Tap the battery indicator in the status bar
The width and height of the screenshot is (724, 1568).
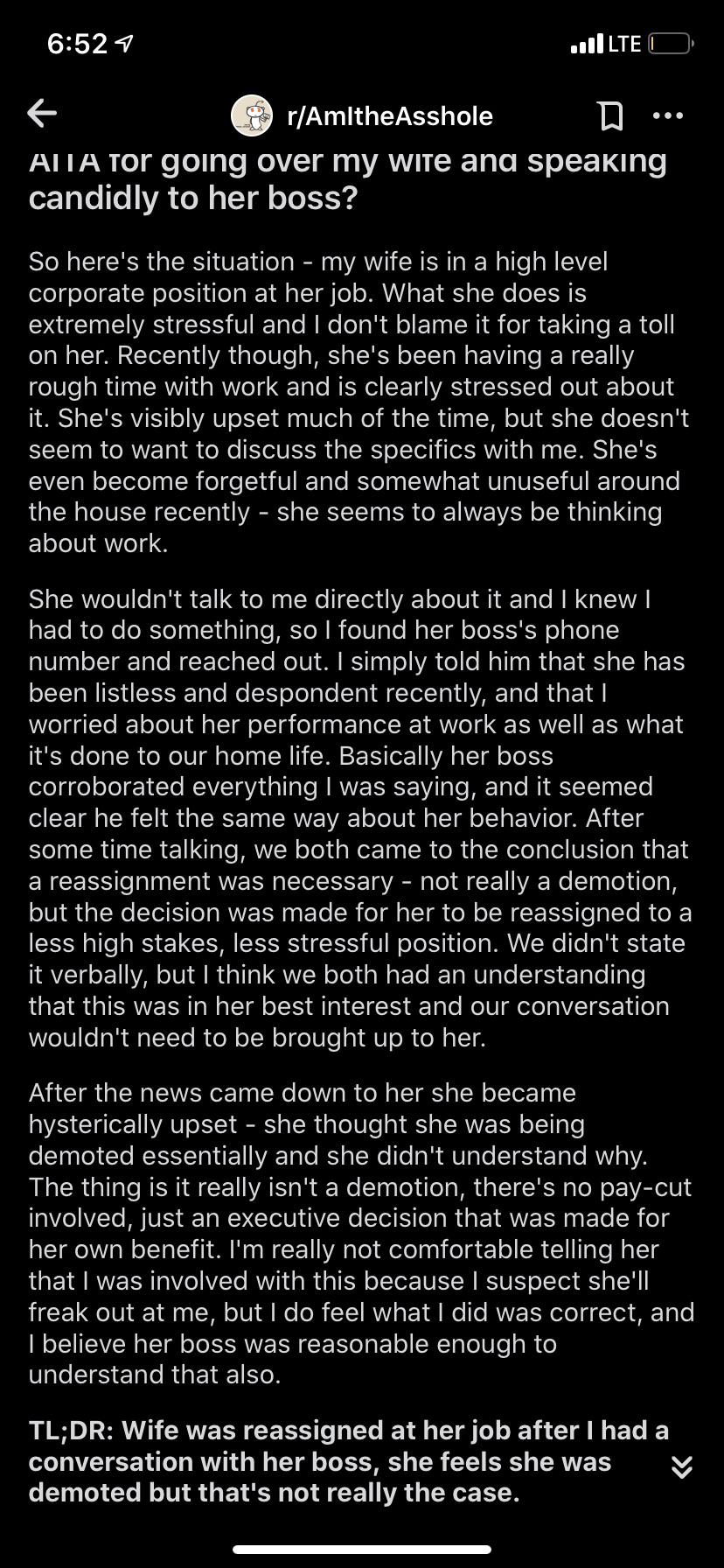click(669, 43)
